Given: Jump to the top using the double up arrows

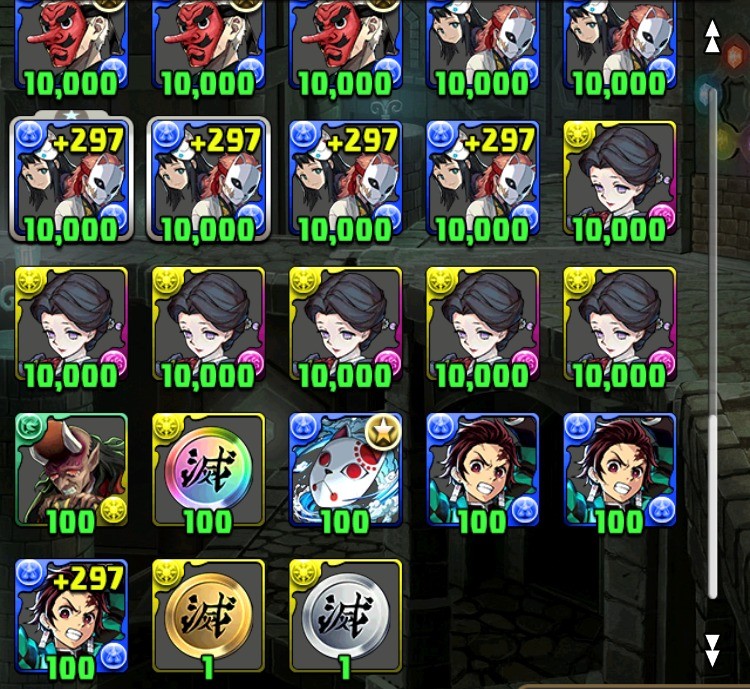Looking at the screenshot, I should click(712, 36).
